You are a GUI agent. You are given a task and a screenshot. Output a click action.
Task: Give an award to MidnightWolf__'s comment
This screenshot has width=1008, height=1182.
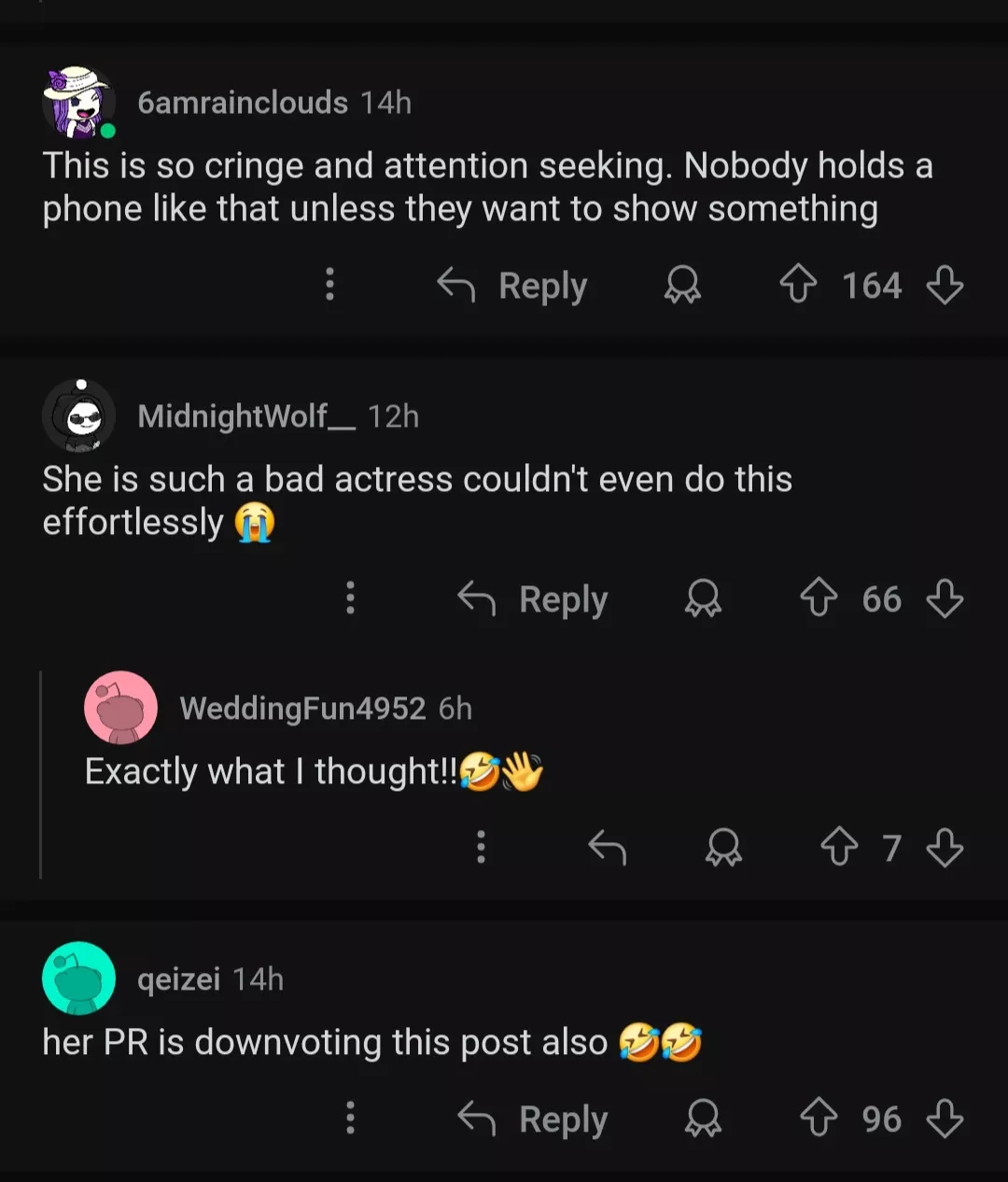[703, 598]
